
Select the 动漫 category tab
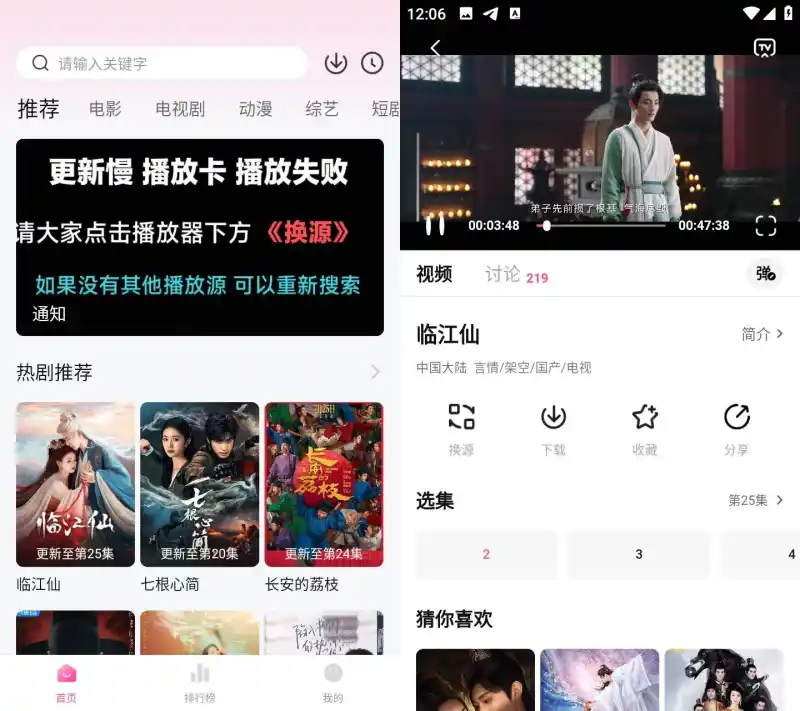coord(255,109)
